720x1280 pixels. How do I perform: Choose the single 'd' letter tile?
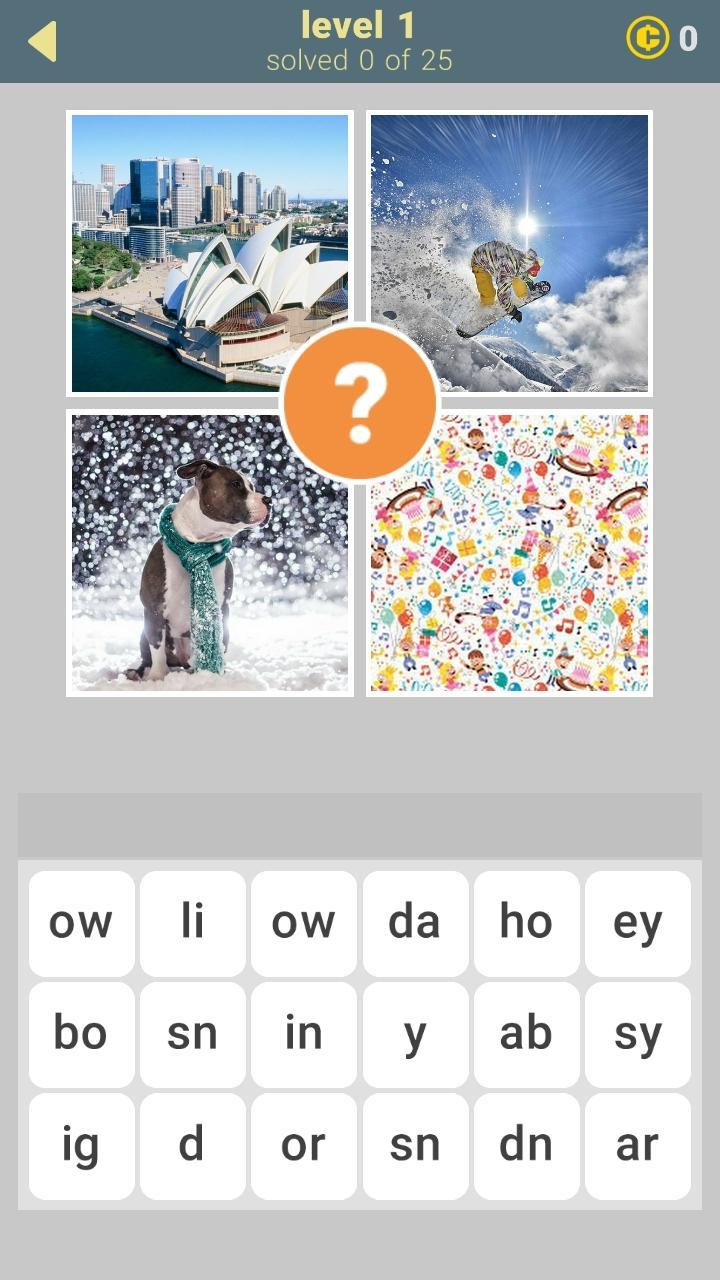(x=192, y=1146)
